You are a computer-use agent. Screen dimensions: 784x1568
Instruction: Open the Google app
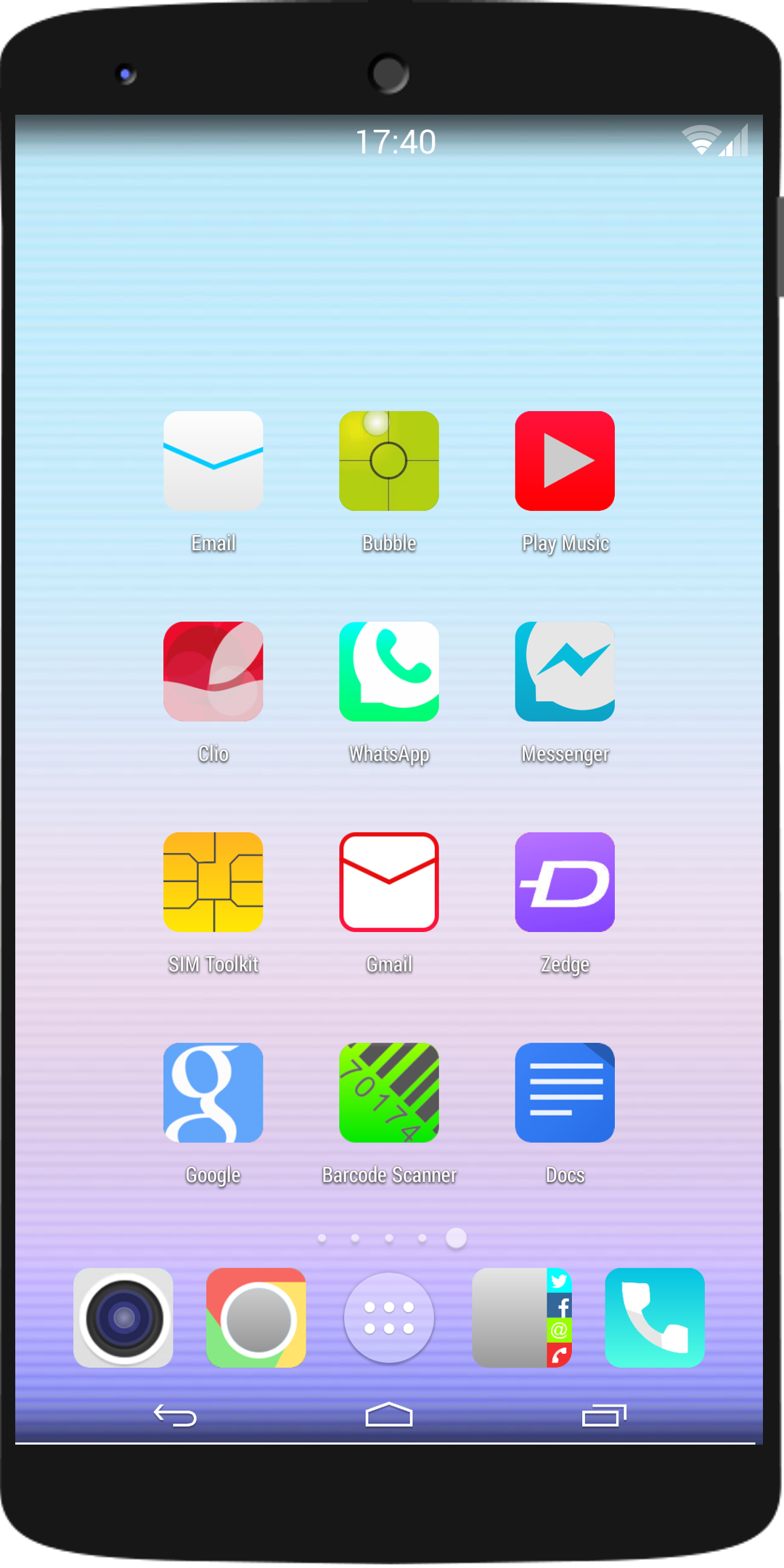(213, 1093)
